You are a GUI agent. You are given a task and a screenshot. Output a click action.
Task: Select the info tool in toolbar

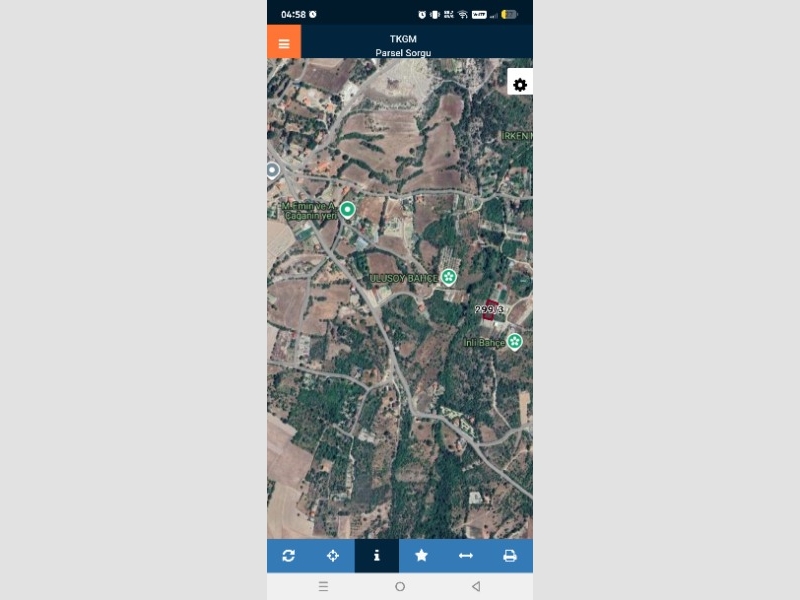[x=377, y=556]
